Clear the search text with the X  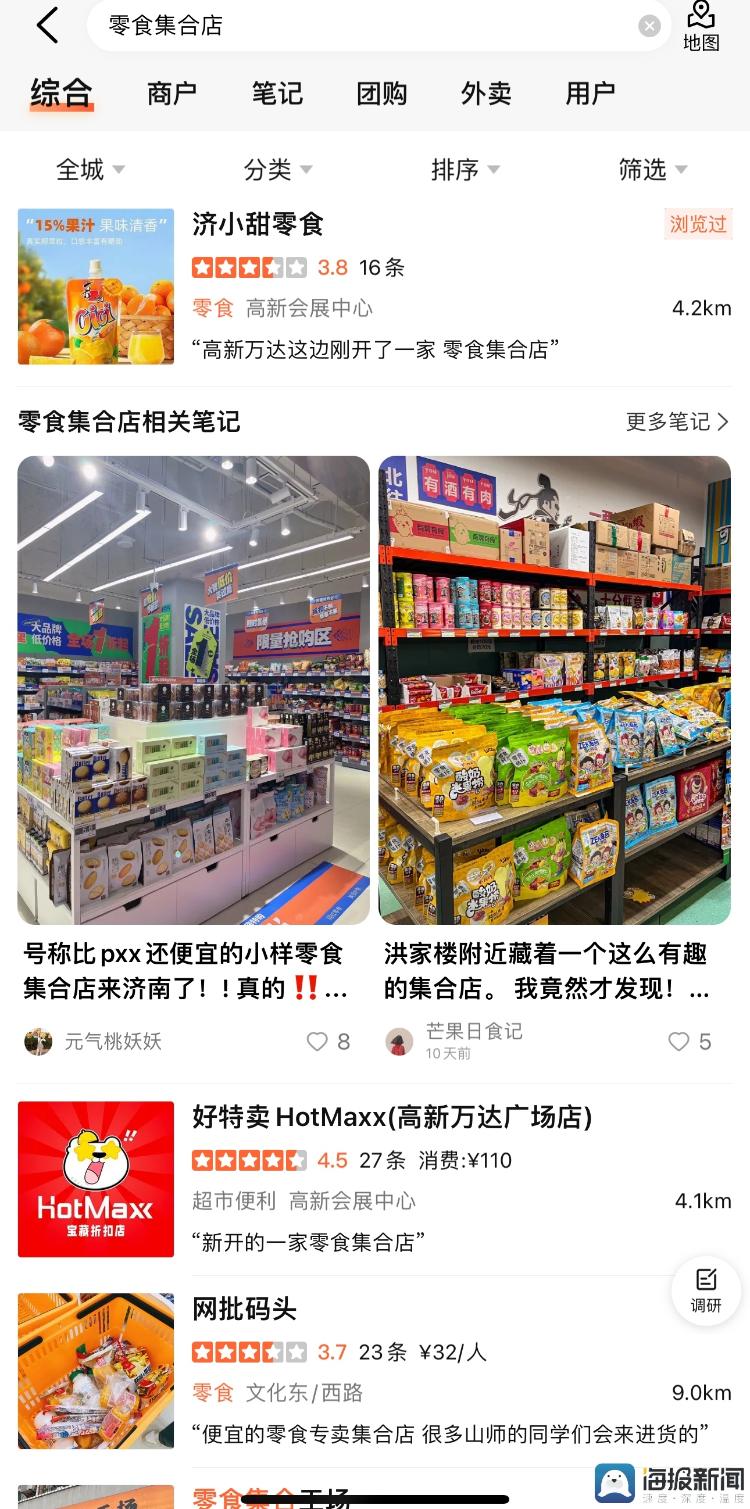(650, 26)
